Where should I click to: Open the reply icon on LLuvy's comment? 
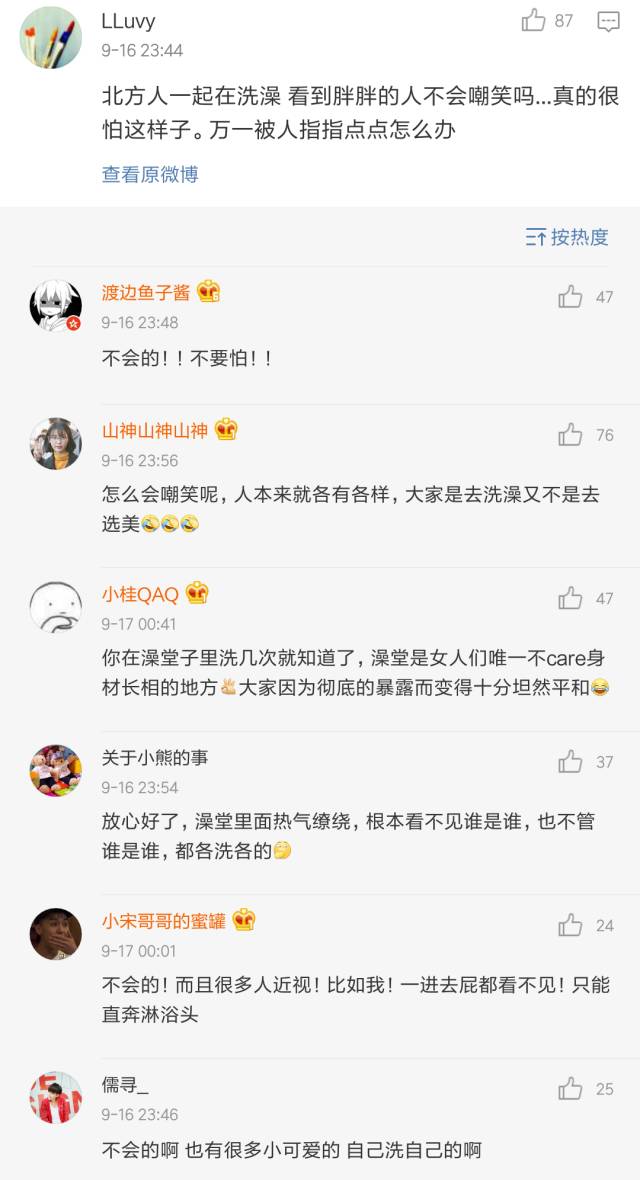608,21
